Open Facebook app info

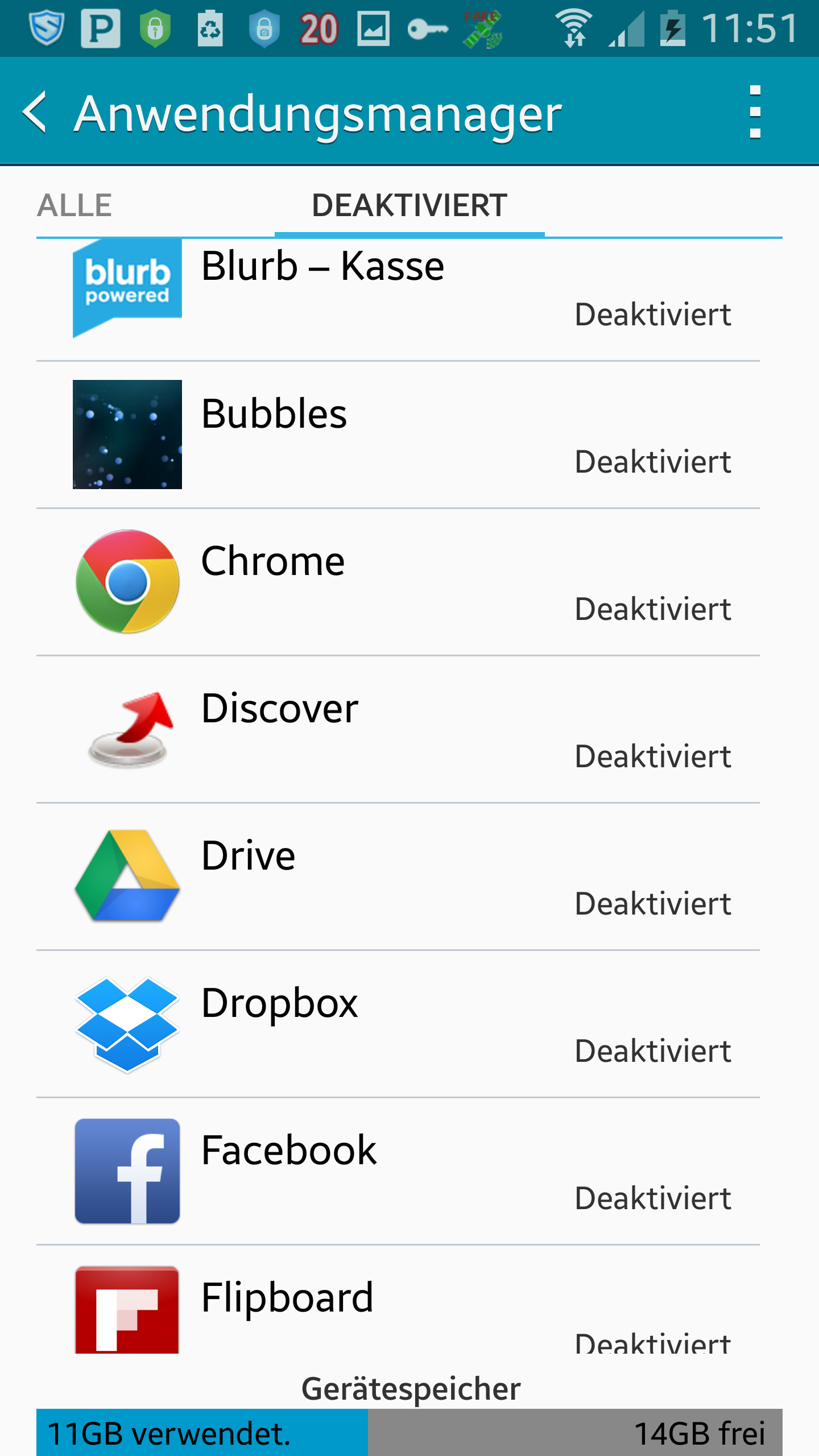tap(398, 1172)
